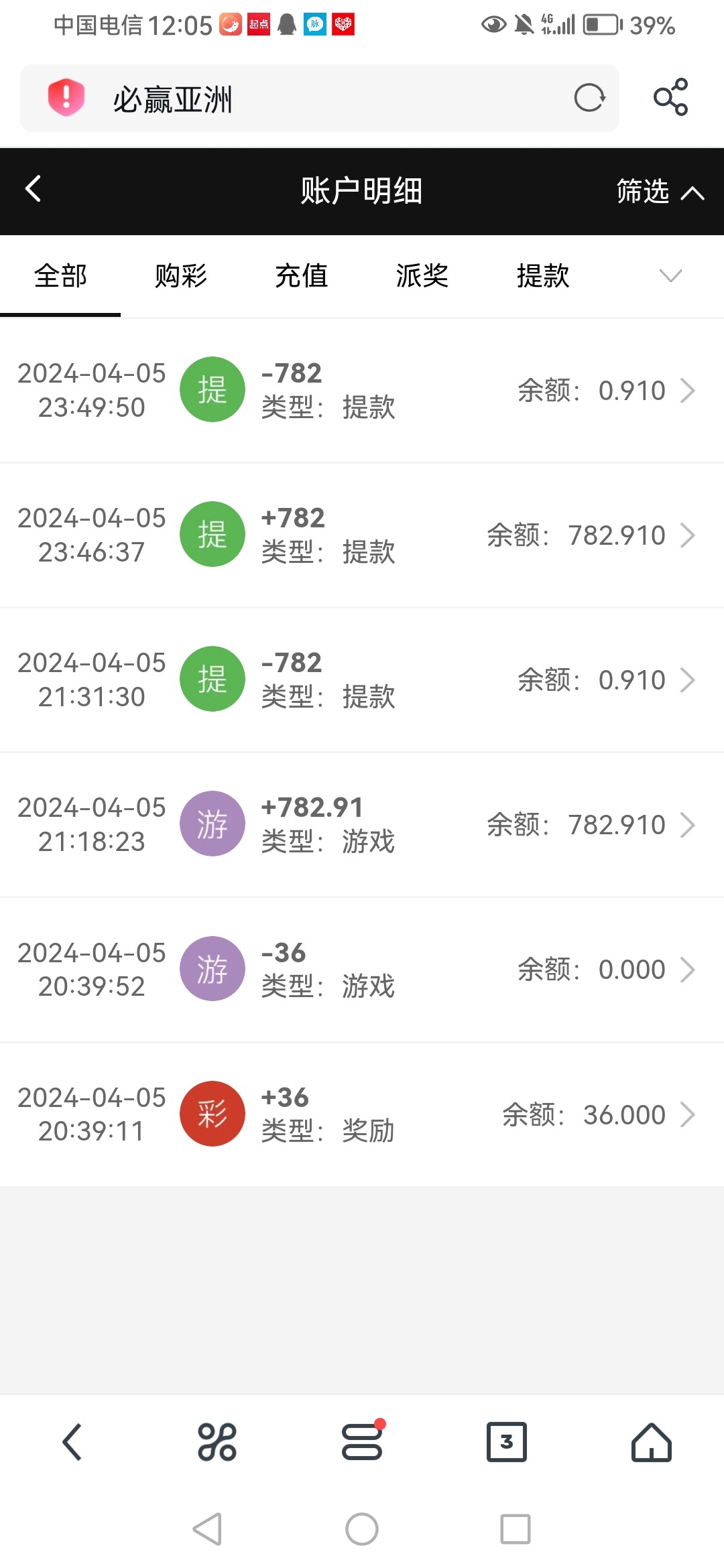
Task: Share this page via the share icon
Action: pyautogui.click(x=670, y=98)
